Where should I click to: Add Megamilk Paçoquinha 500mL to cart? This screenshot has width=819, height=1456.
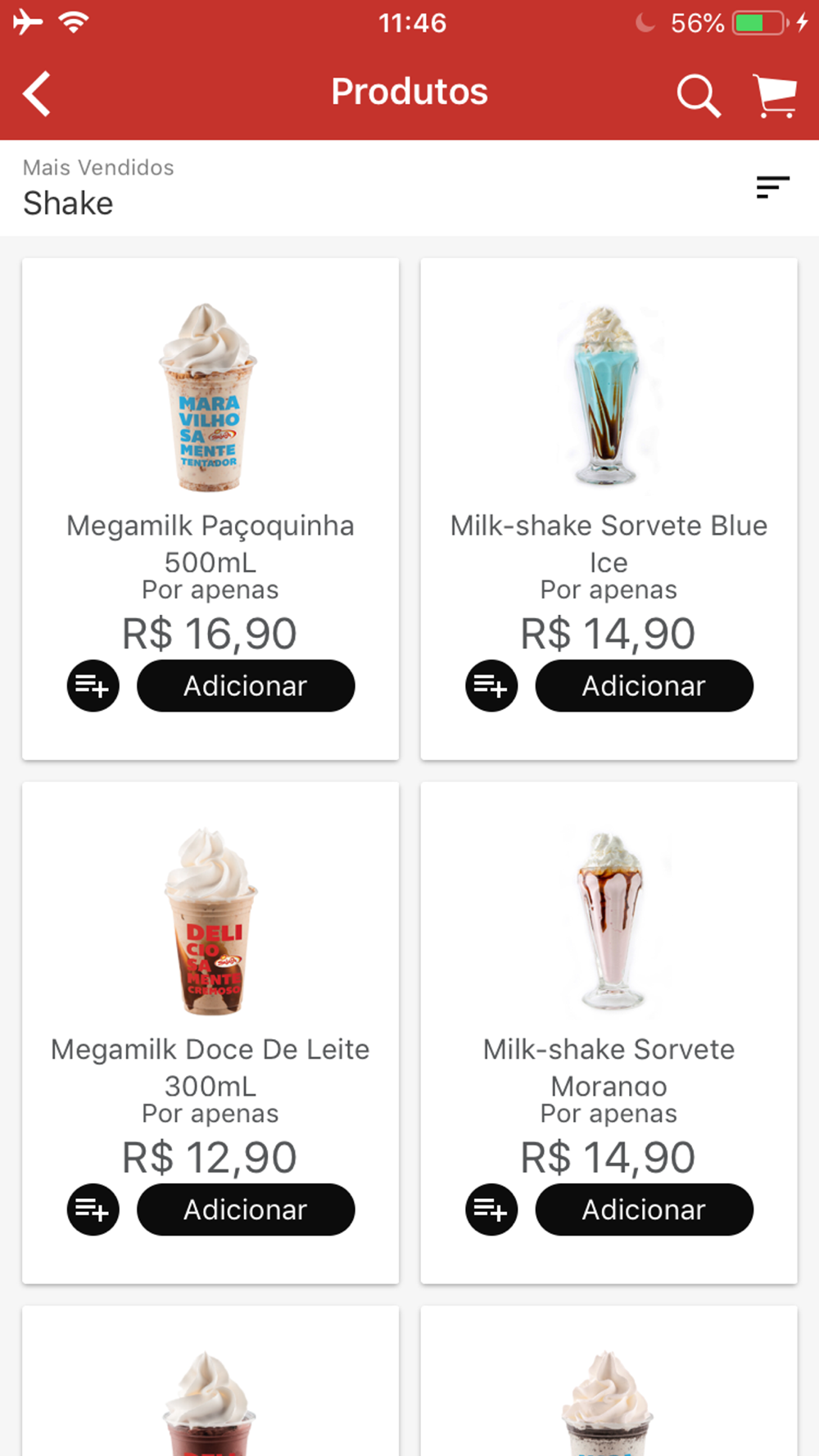click(x=246, y=685)
